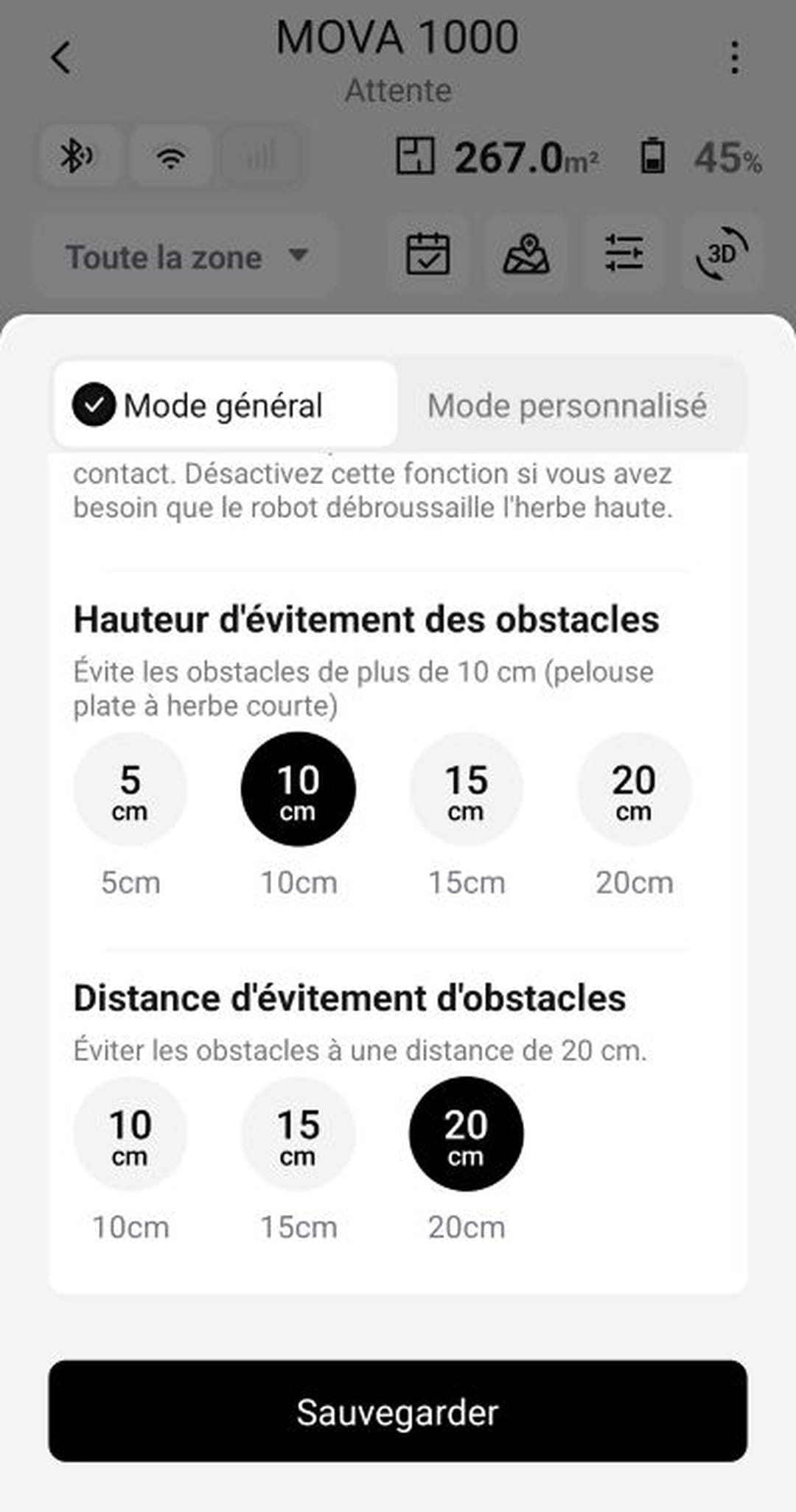The image size is (796, 1512).
Task: Choose 15 cm avoidance distance
Action: click(x=298, y=1134)
